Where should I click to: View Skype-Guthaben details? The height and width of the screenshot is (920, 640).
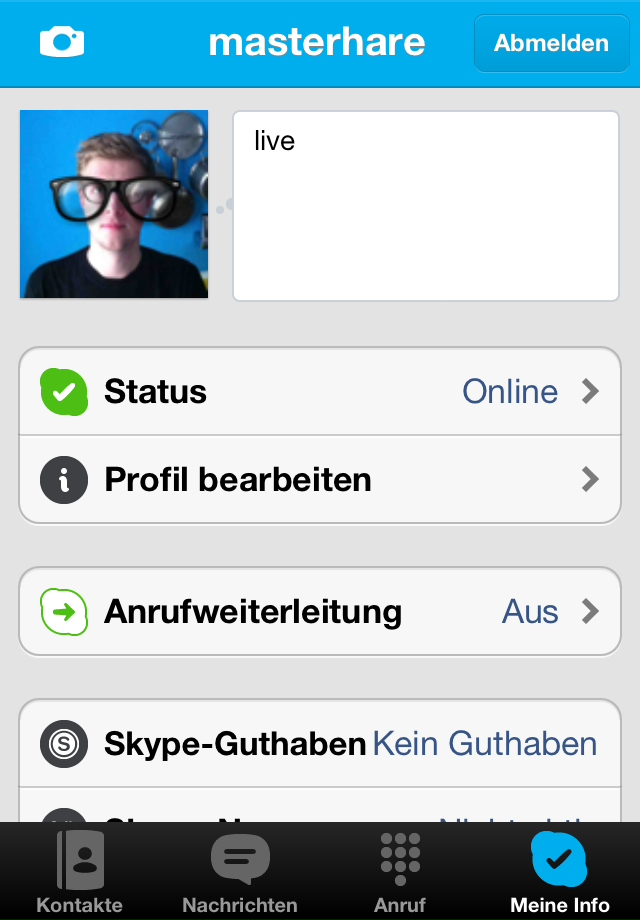click(320, 744)
